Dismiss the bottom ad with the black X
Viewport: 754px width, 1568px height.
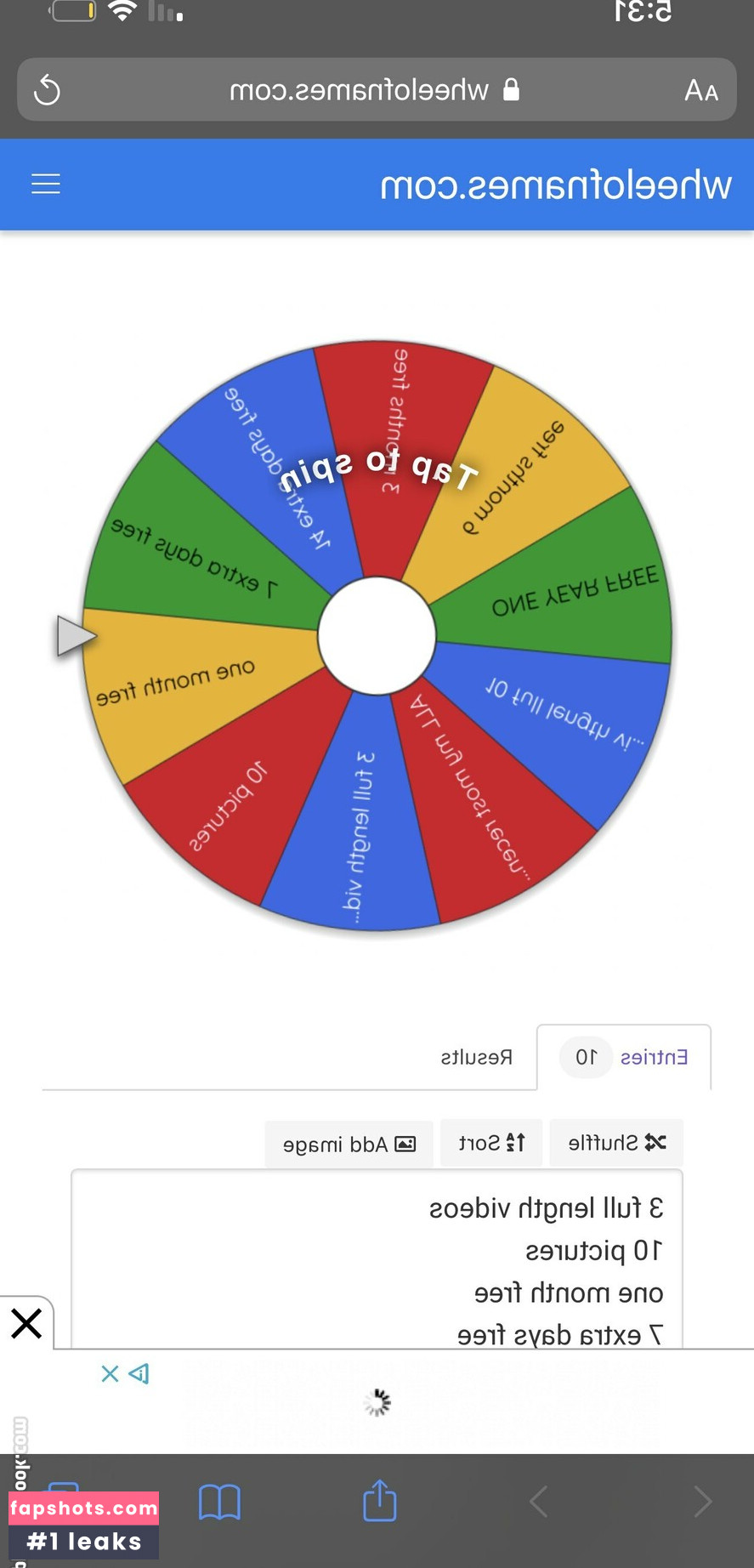[x=26, y=1323]
